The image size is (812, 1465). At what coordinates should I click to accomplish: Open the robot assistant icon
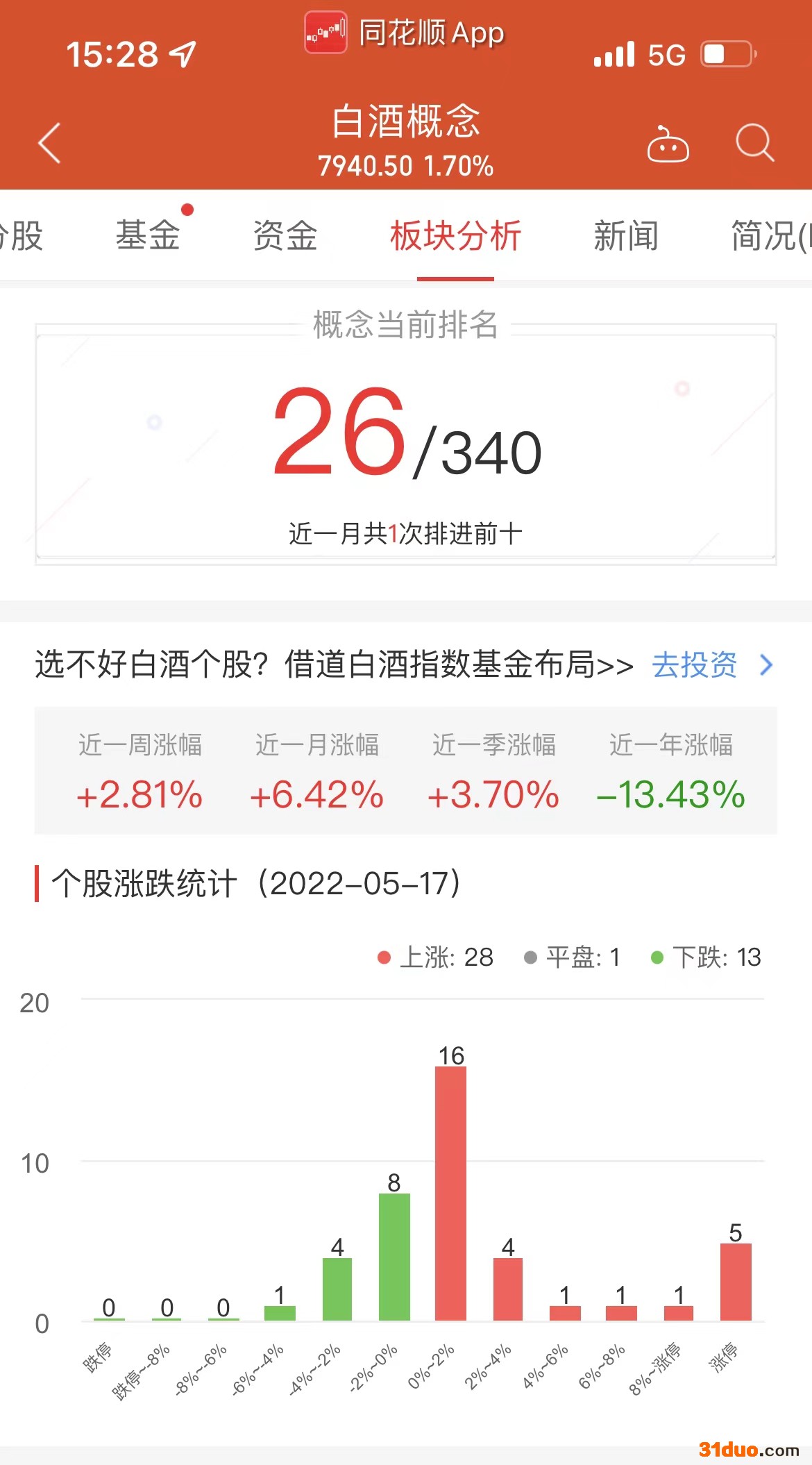[668, 144]
